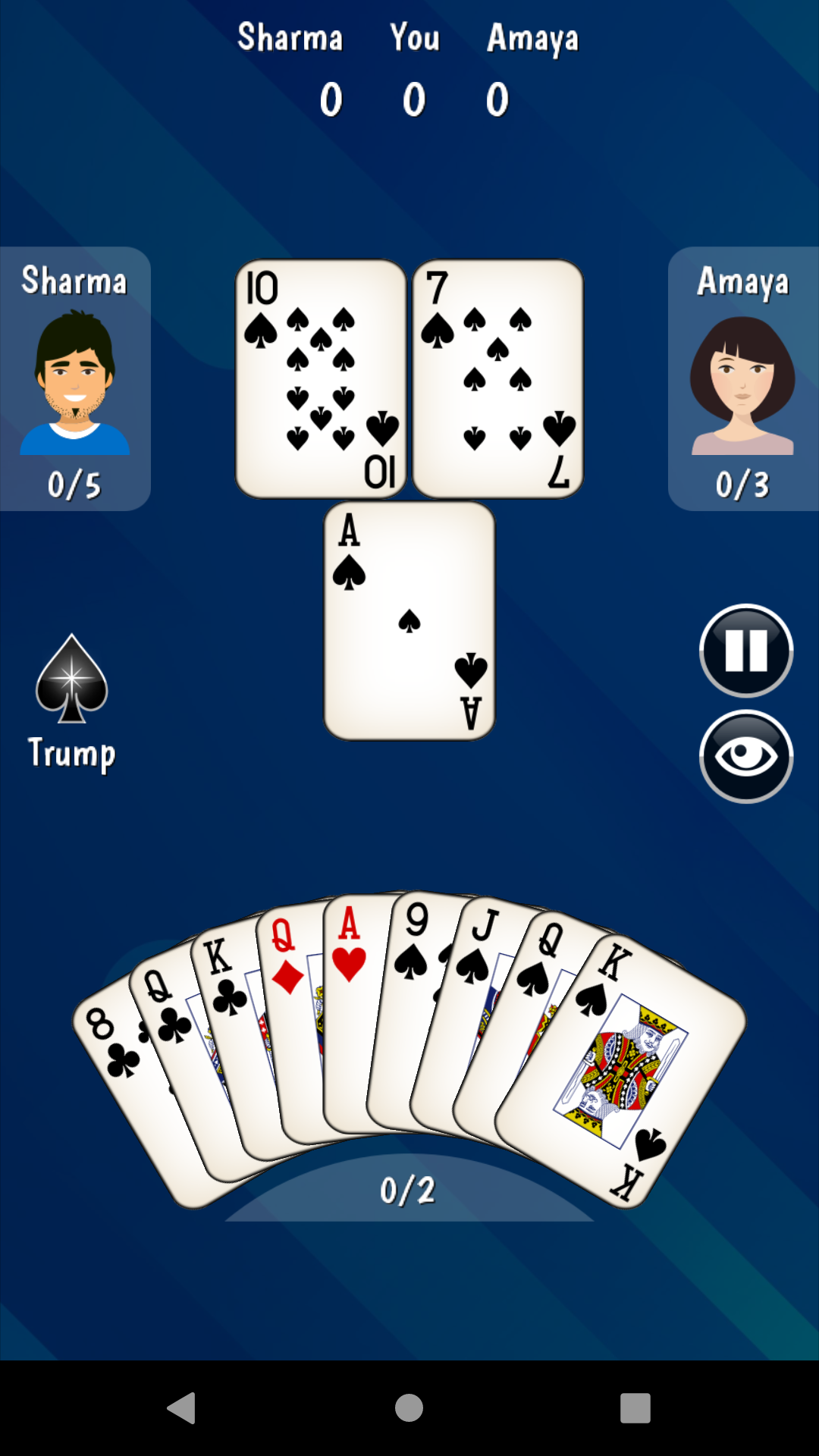Screen dimensions: 819x1456
Task: Open your hand's 0/2 tricks counter
Action: pyautogui.click(x=408, y=1191)
